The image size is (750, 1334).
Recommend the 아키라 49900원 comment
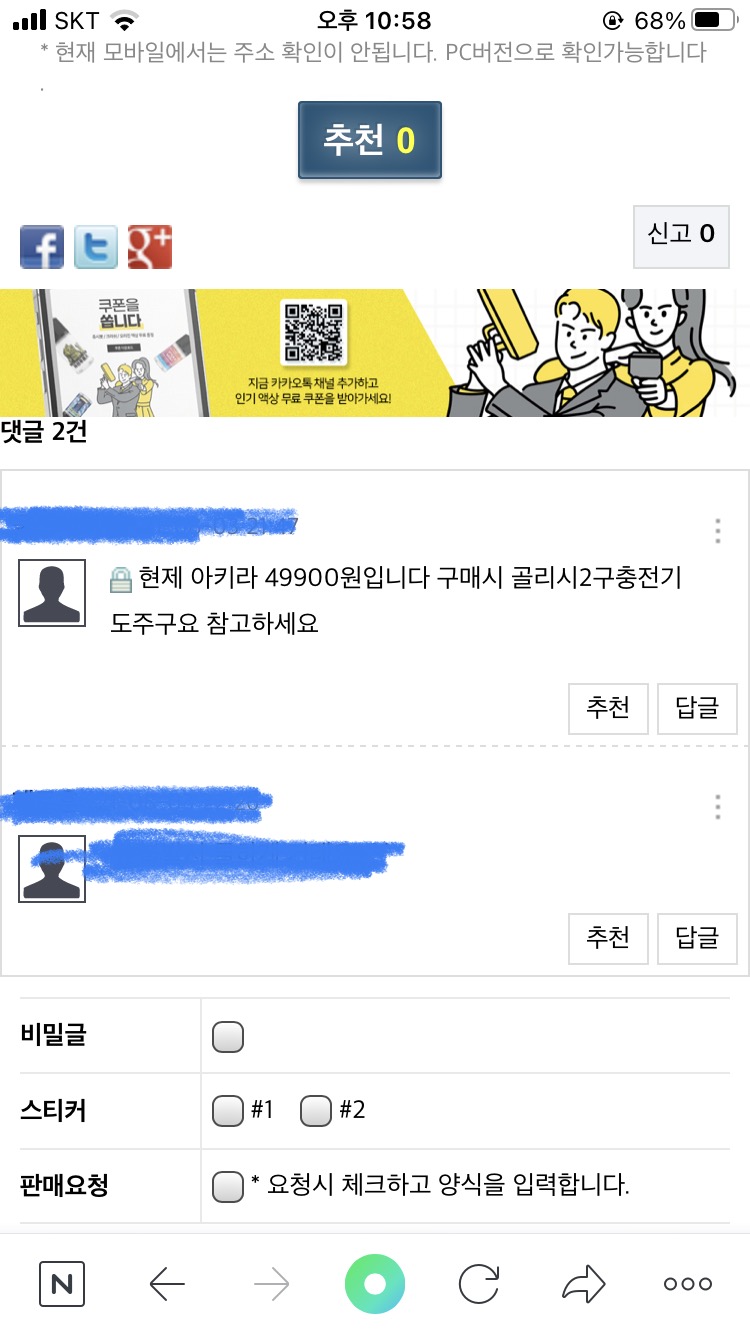[608, 708]
